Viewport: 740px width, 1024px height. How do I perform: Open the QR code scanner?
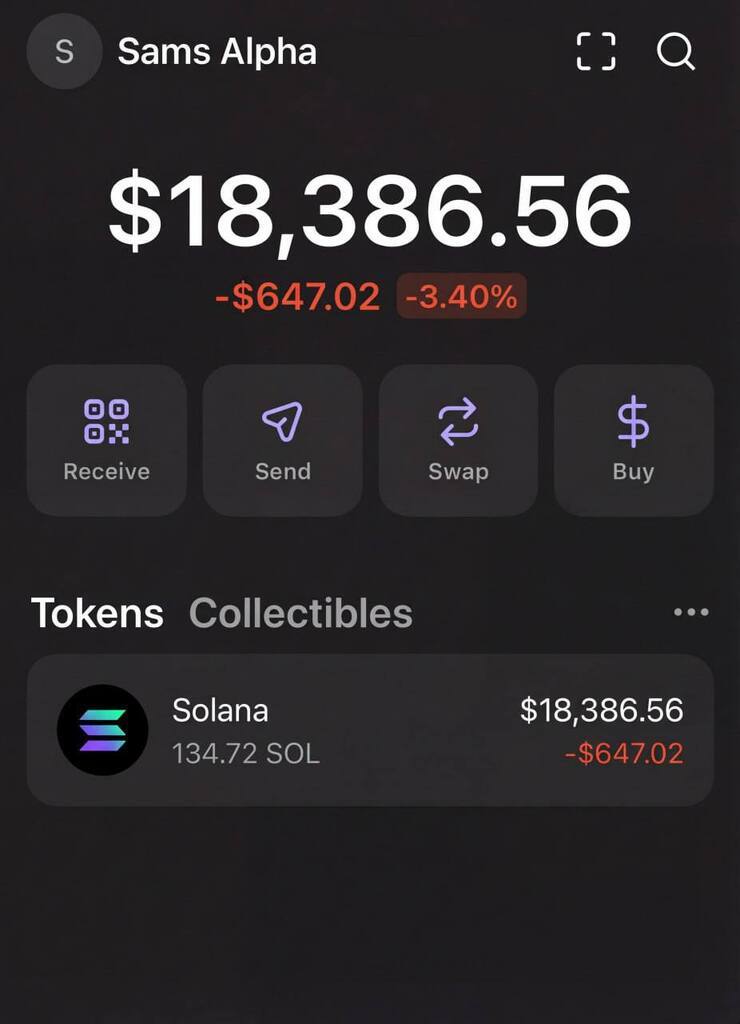[x=596, y=52]
